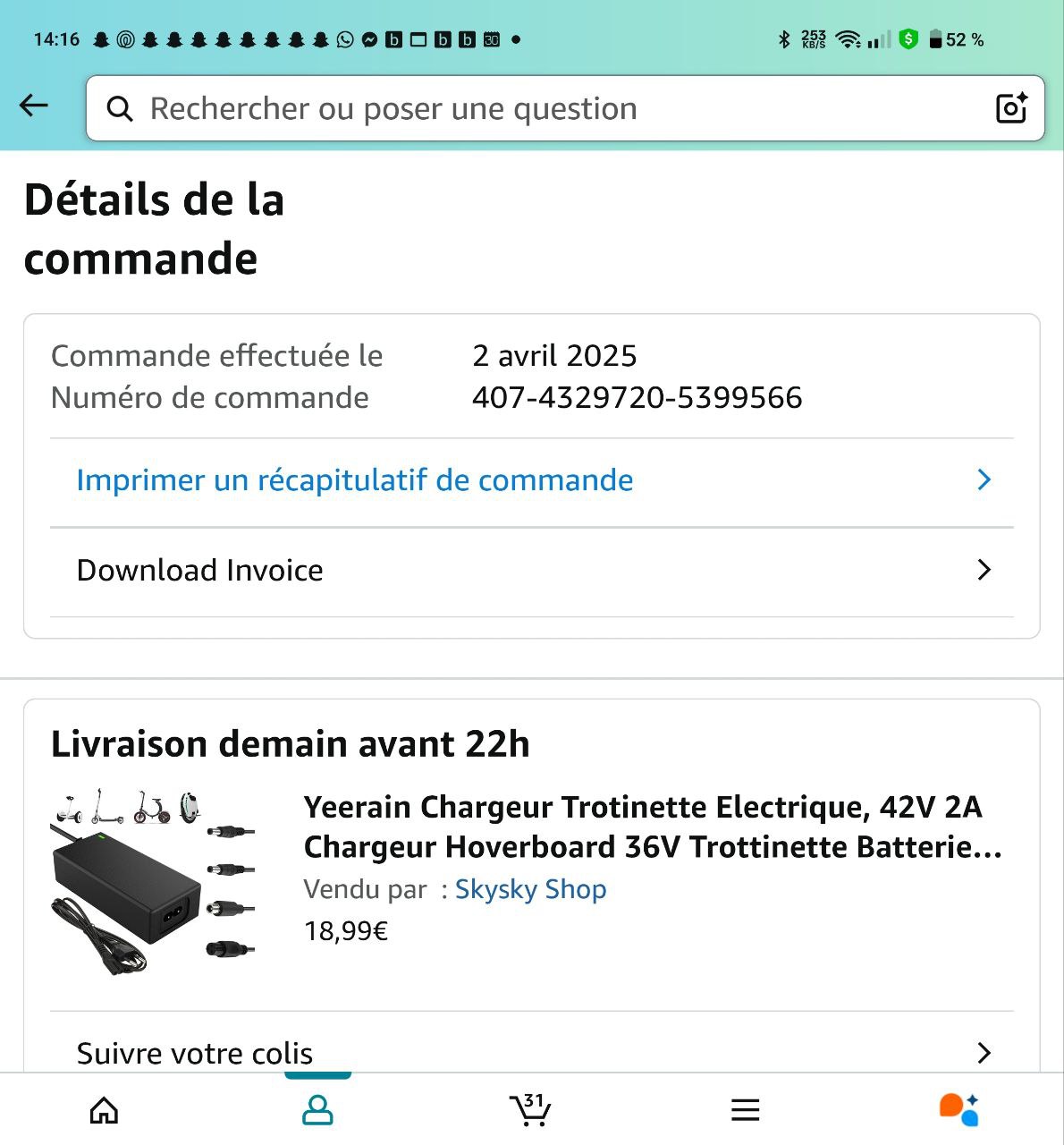Switch to the Home tab
Image resolution: width=1064 pixels, height=1145 pixels.
105,1111
